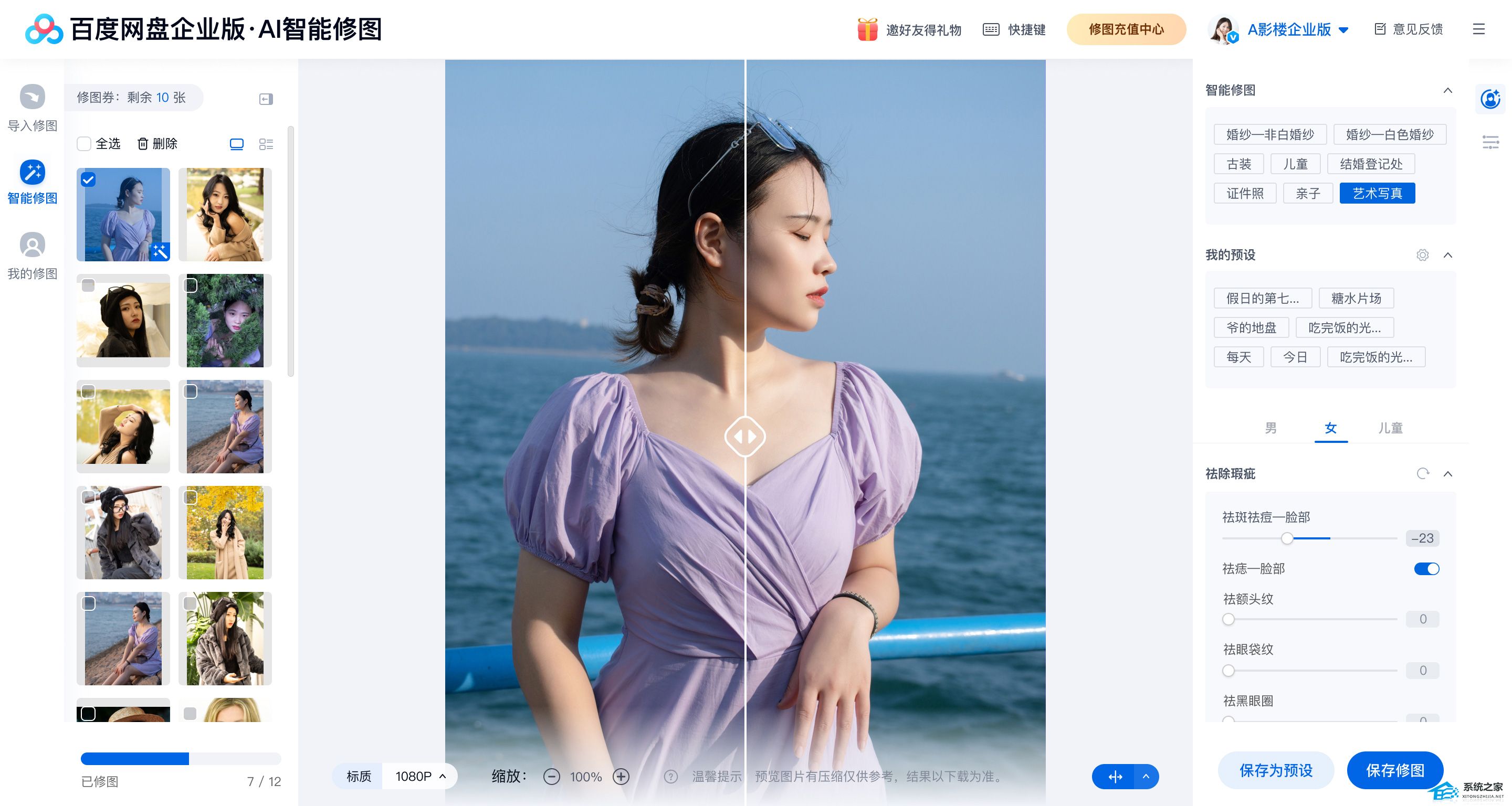Viewport: 1512px width, 806px height.
Task: Select the 证件照 retouch style chip
Action: (1244, 193)
